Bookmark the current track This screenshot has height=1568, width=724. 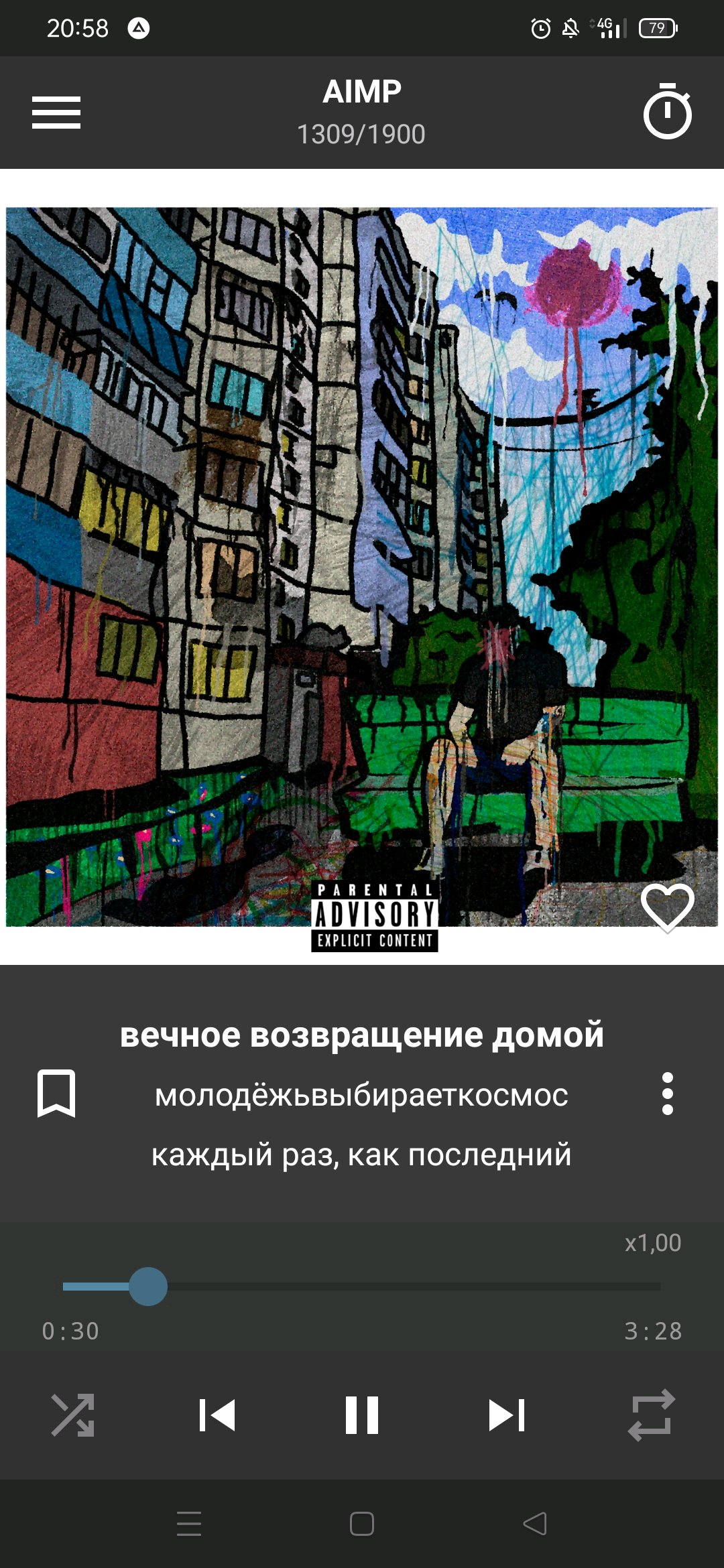click(56, 1094)
